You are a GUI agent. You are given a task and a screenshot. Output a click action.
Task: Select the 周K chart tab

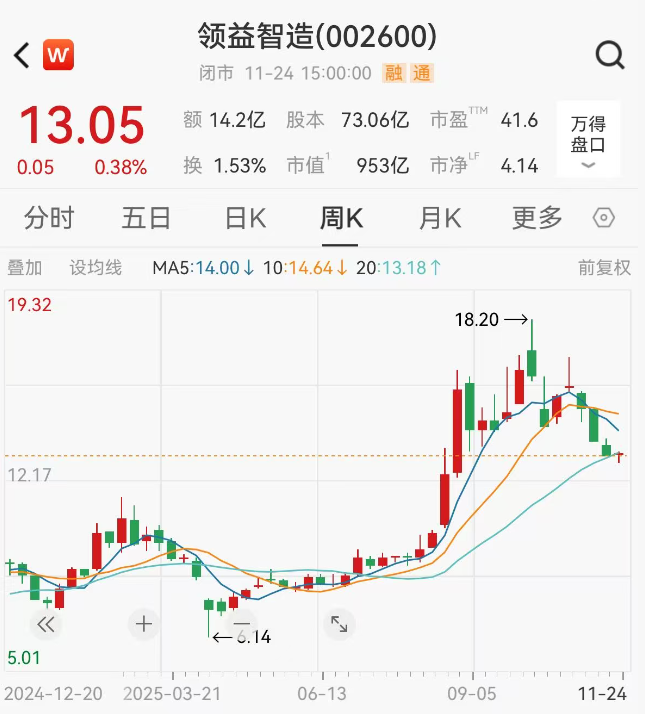tap(341, 217)
